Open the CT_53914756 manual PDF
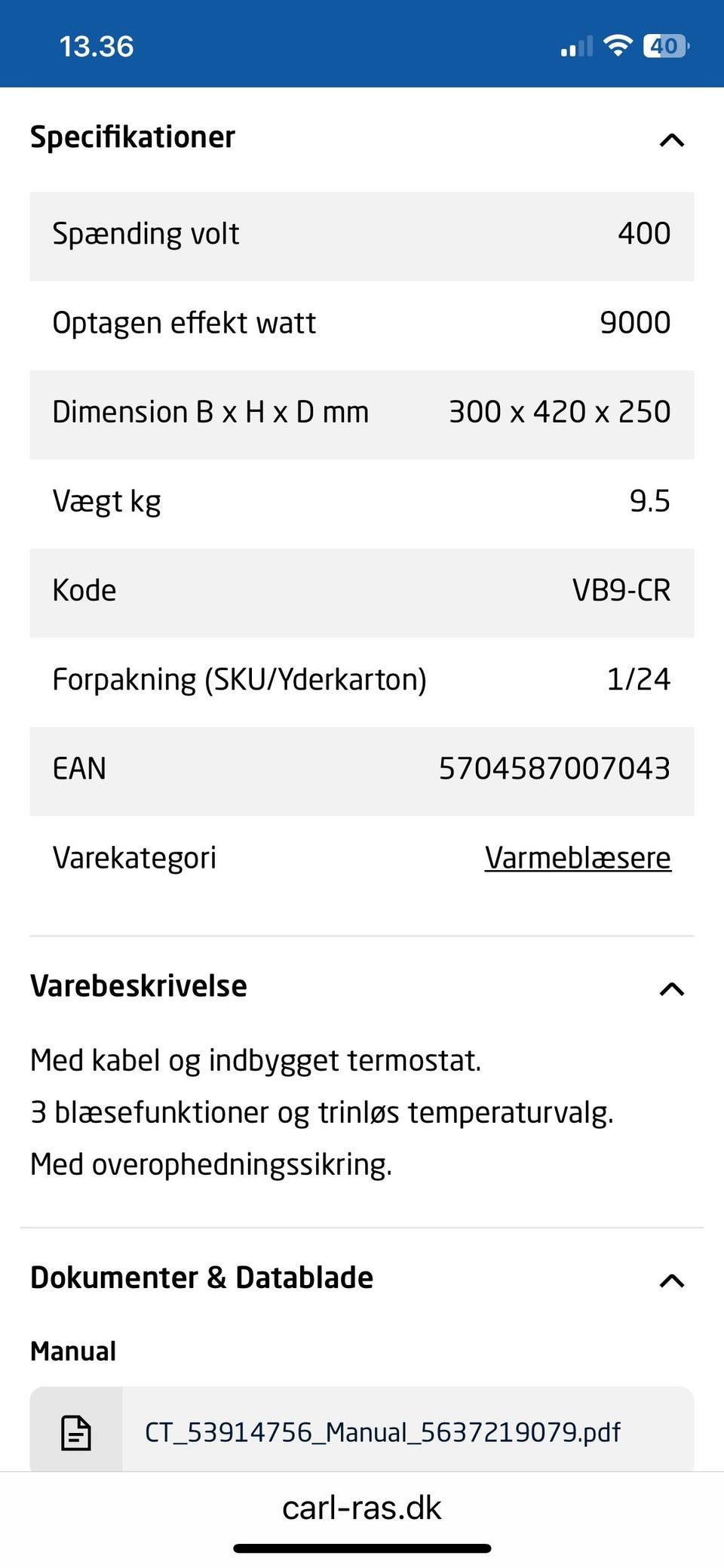This screenshot has height=1568, width=724. point(382,1431)
